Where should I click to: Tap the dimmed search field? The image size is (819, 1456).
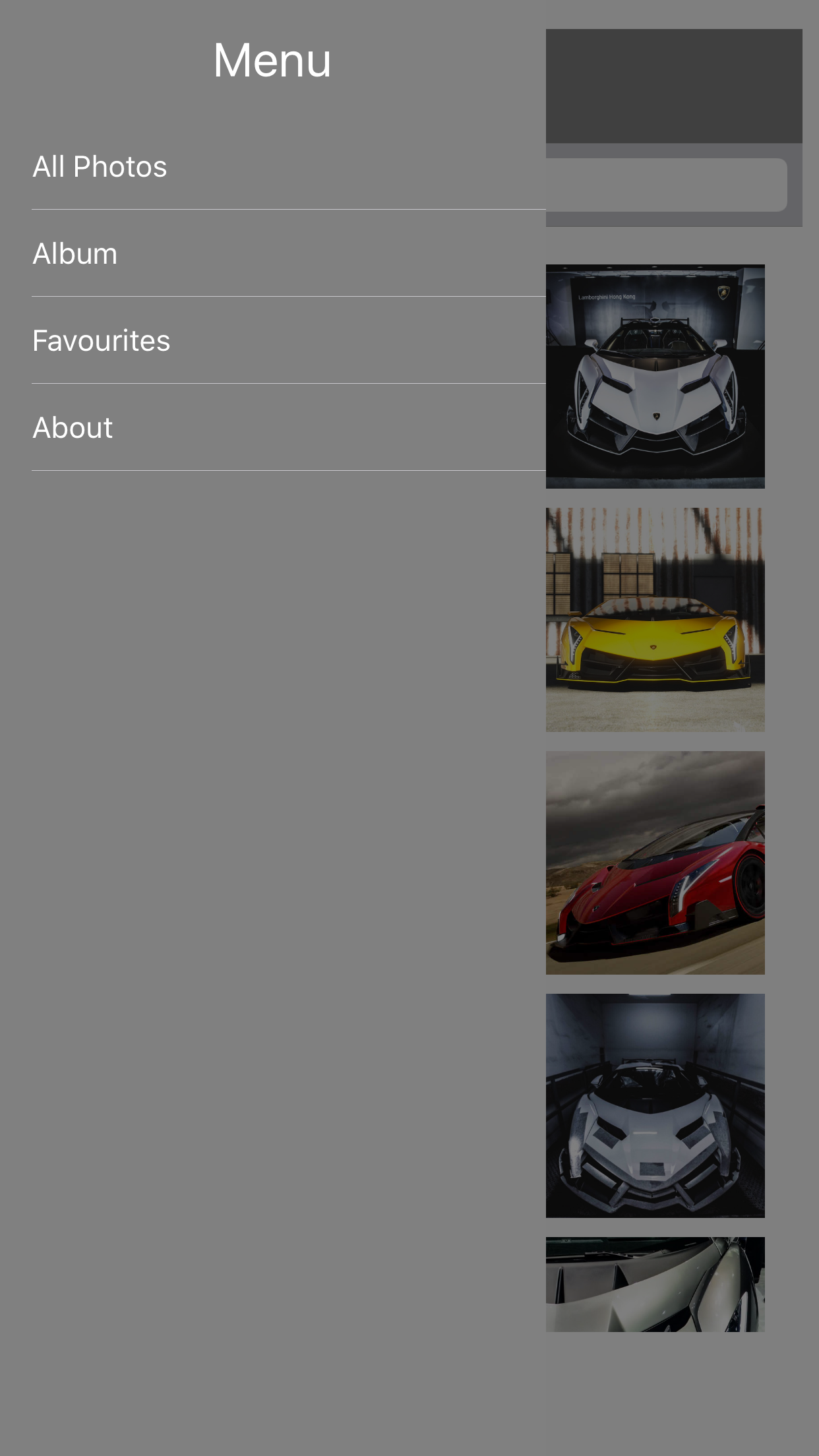coord(666,185)
